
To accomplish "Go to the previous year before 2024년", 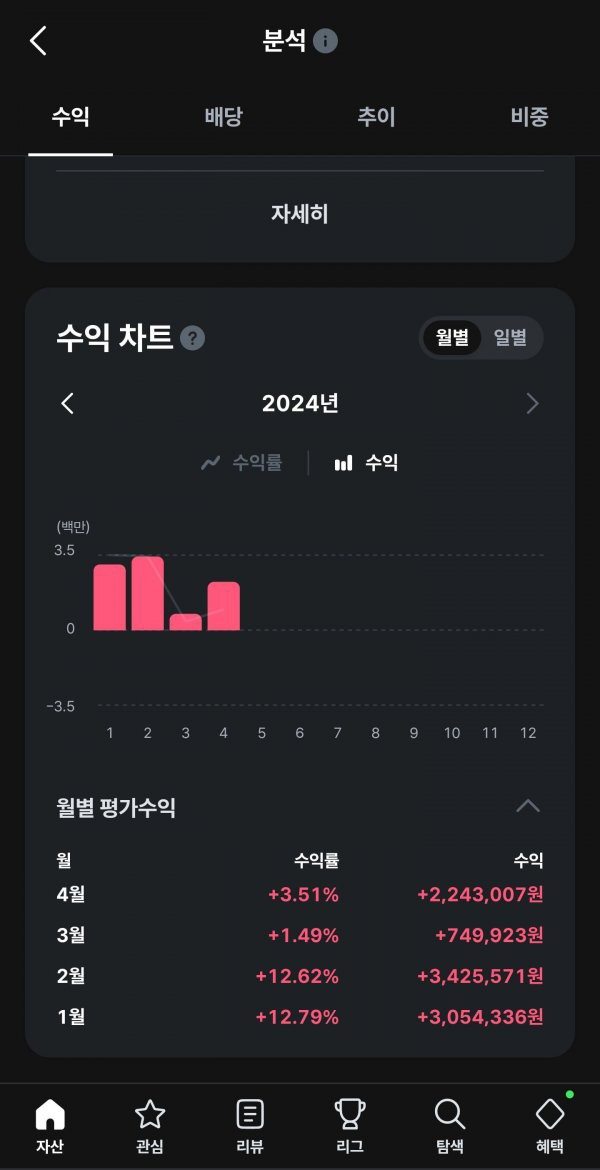I will [x=68, y=403].
